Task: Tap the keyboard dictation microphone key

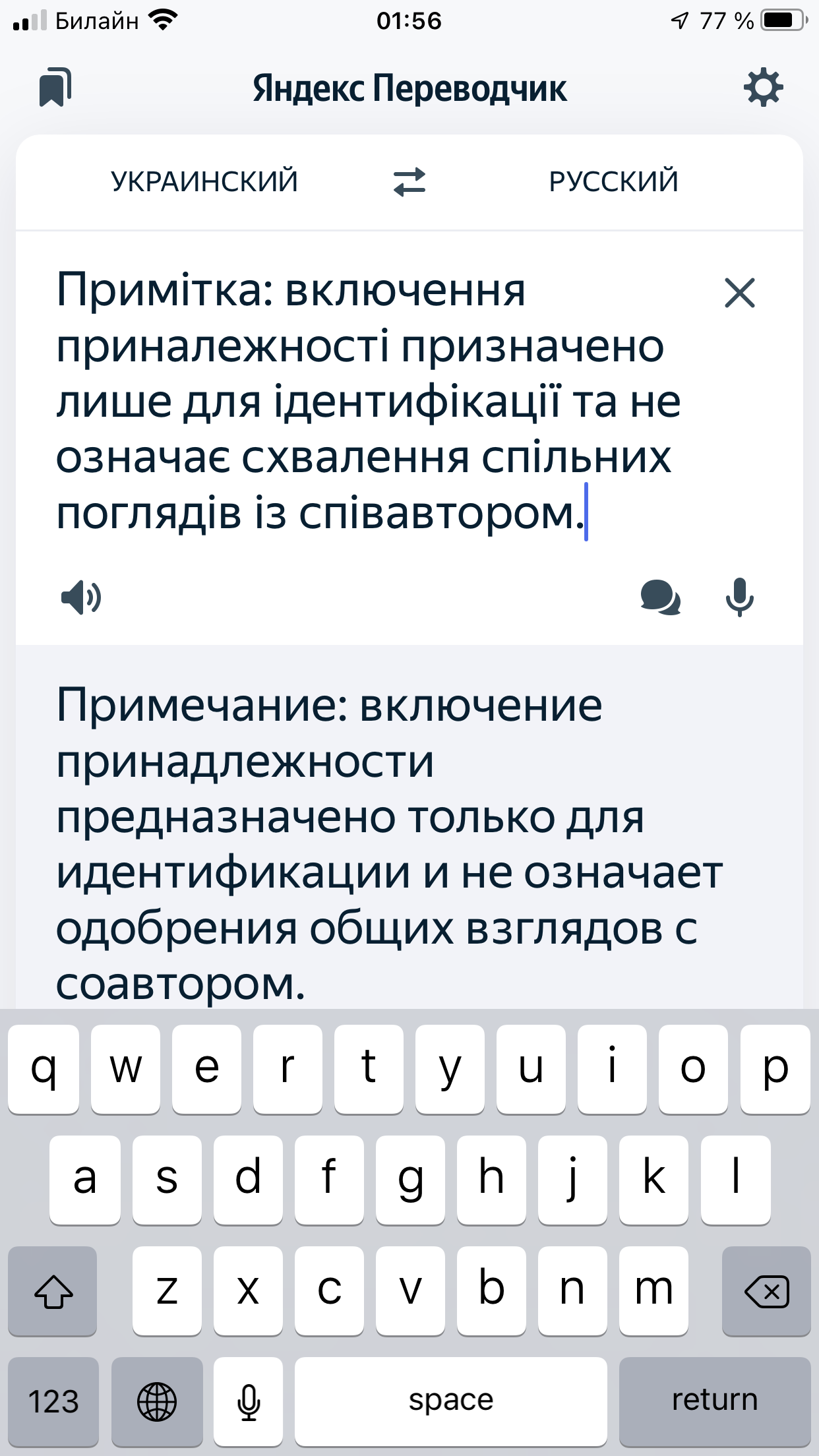Action: (x=249, y=1401)
